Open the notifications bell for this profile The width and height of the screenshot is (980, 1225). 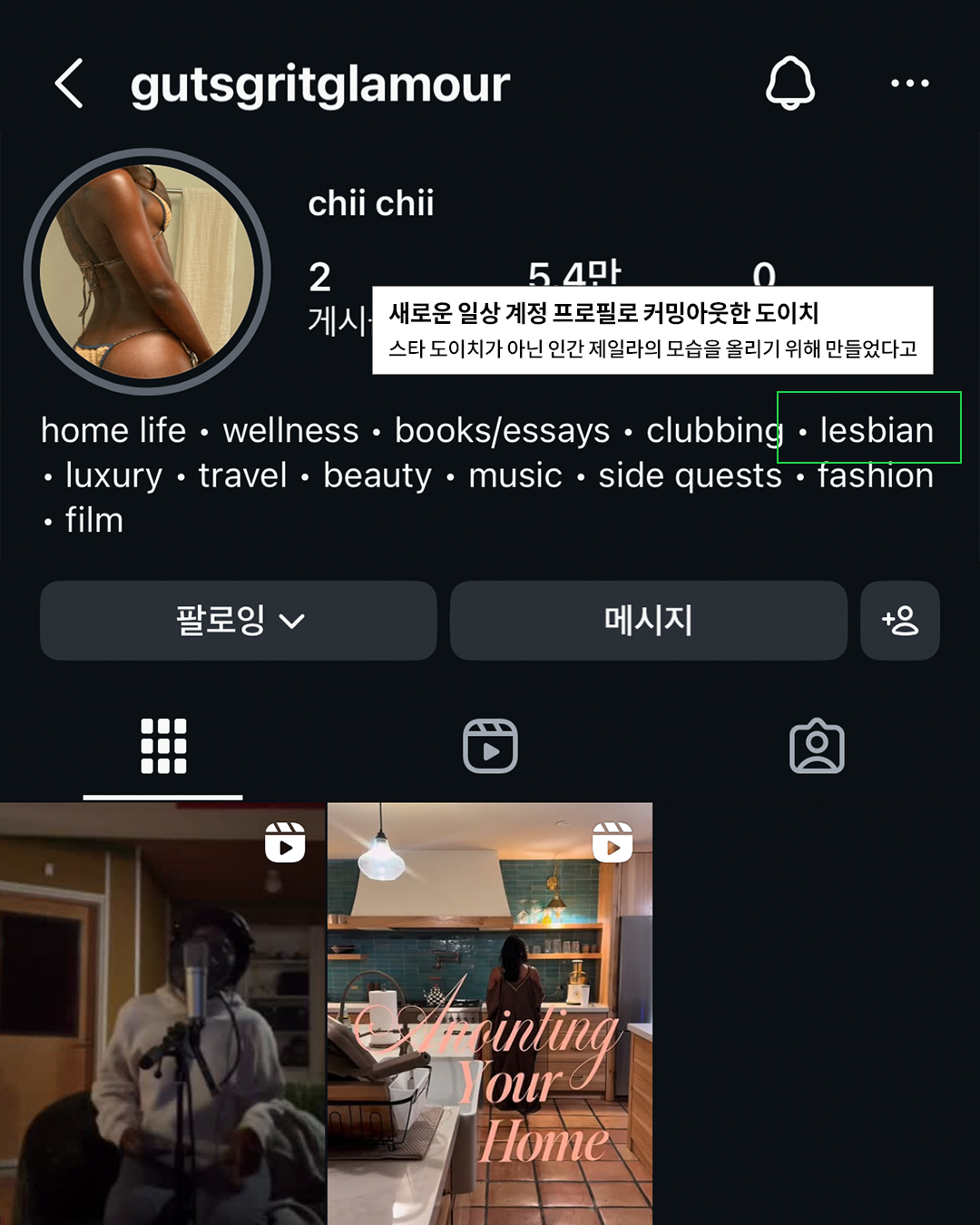tap(790, 83)
